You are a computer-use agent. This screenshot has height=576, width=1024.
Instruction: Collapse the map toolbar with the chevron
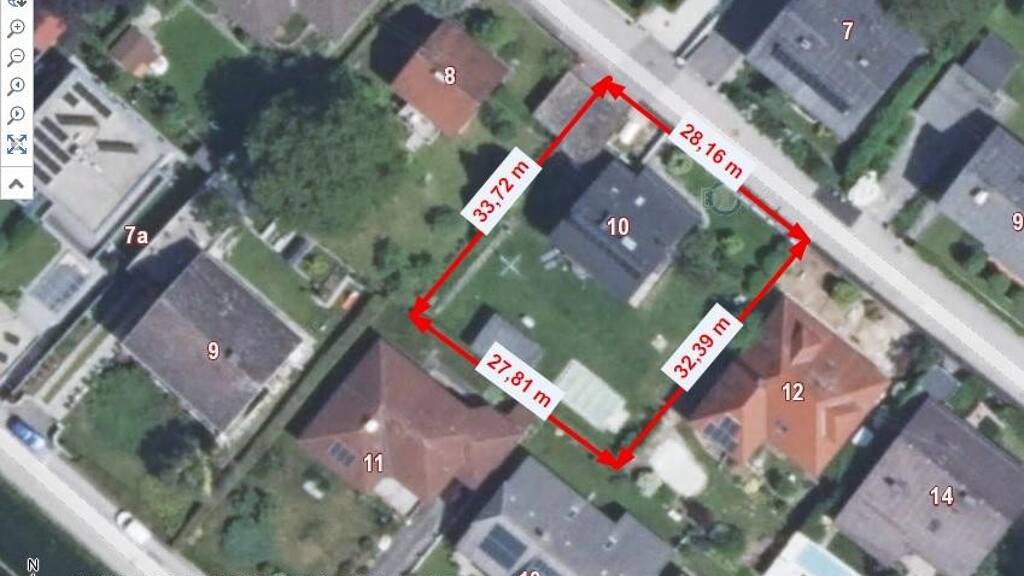16,184
